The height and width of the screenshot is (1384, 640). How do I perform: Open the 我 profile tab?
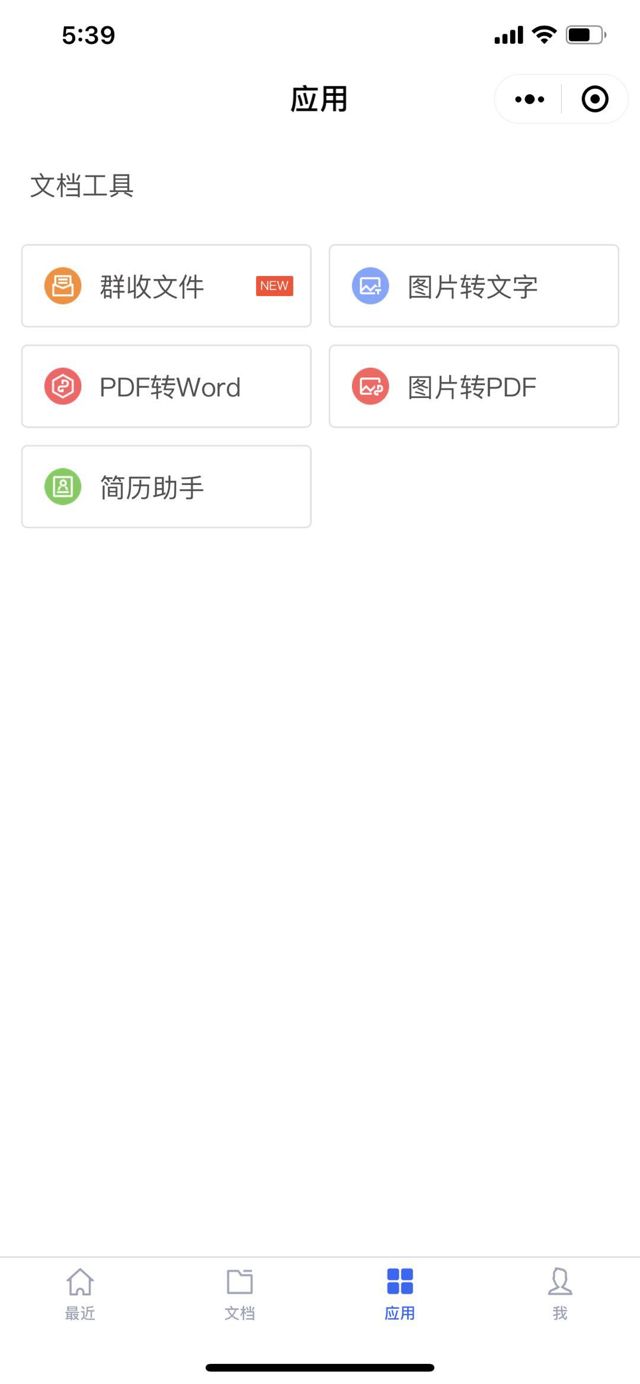[x=560, y=1294]
